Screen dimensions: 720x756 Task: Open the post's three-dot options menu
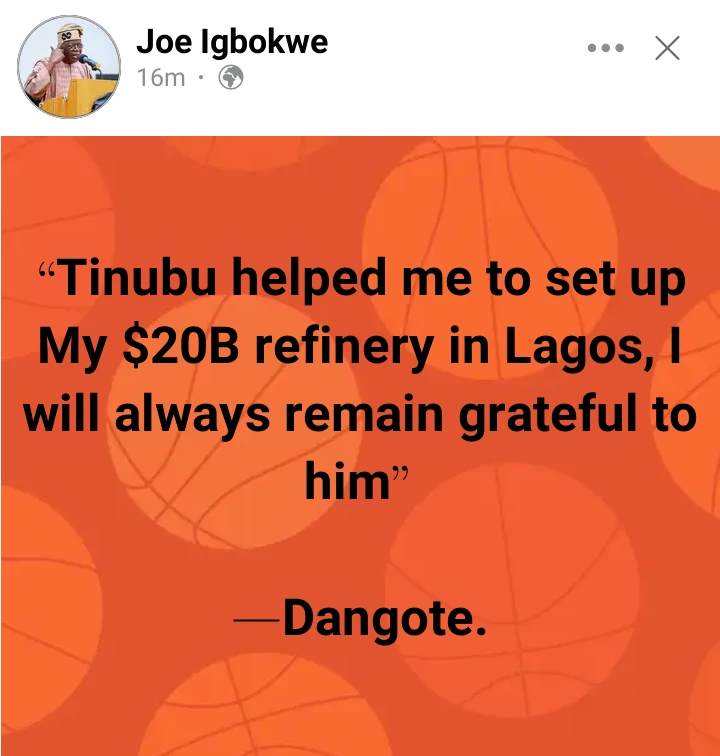point(605,48)
